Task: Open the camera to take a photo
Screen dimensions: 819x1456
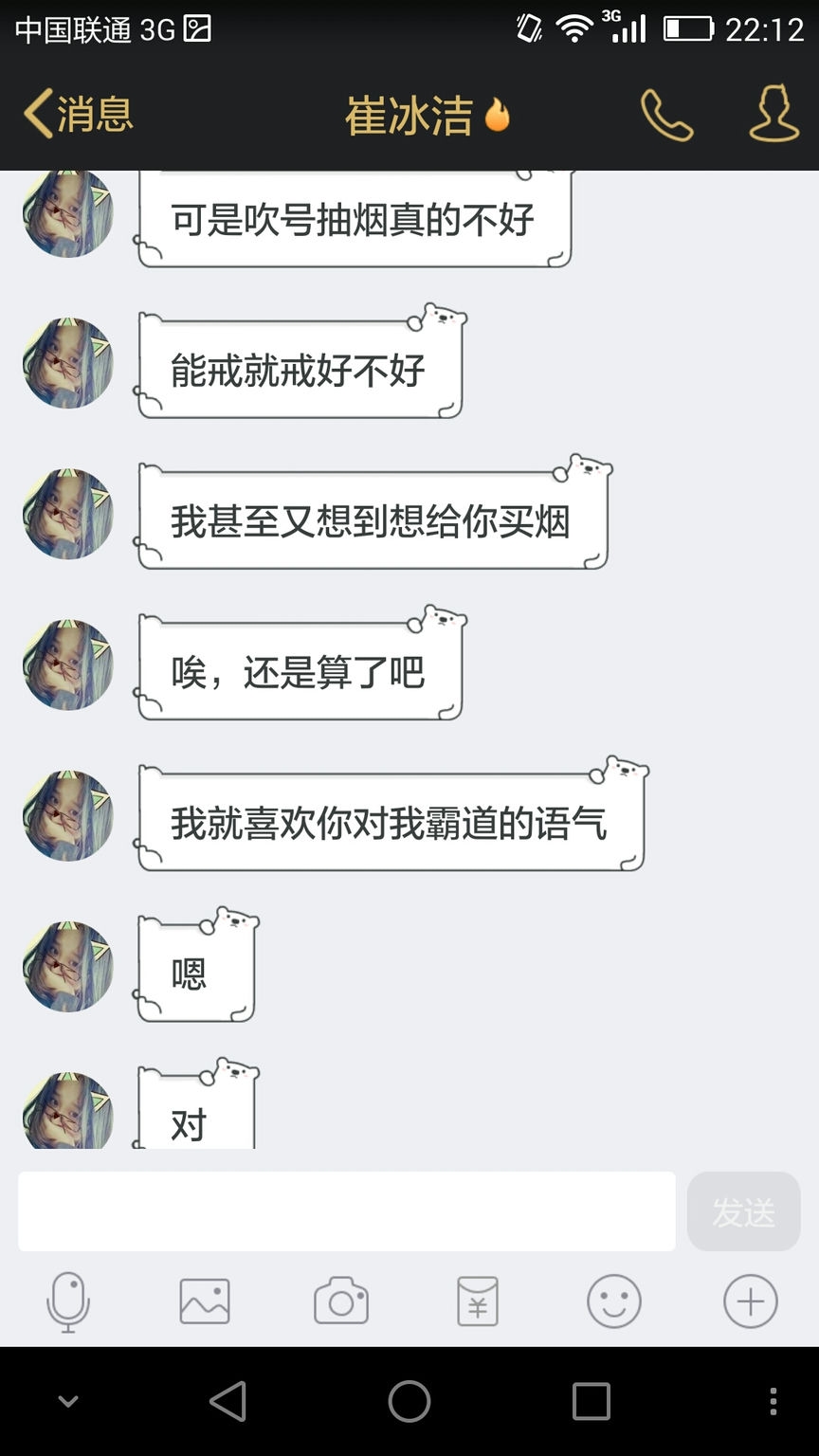Action: pos(341,1301)
